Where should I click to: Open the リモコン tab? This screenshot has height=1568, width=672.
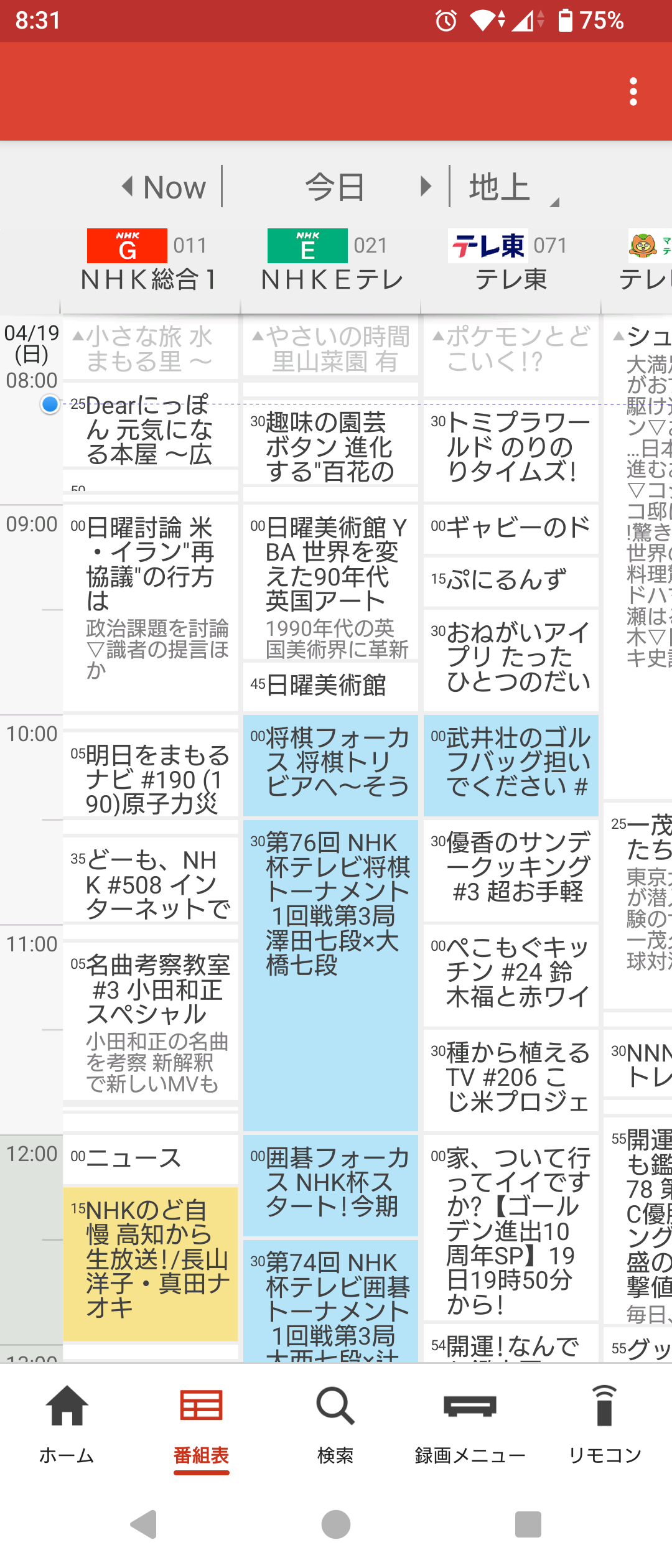click(604, 1425)
